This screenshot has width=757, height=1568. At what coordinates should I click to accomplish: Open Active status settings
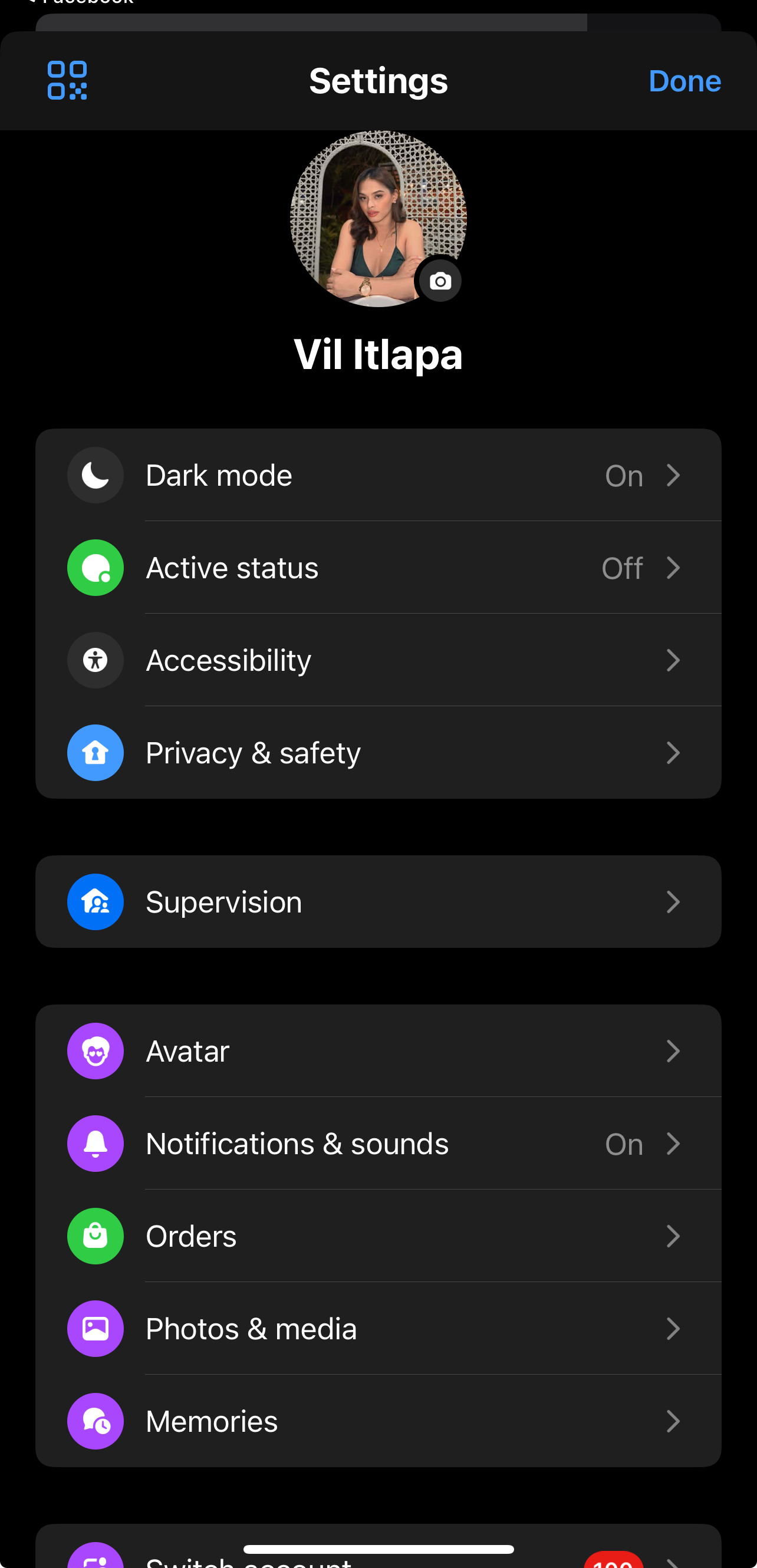tap(378, 567)
